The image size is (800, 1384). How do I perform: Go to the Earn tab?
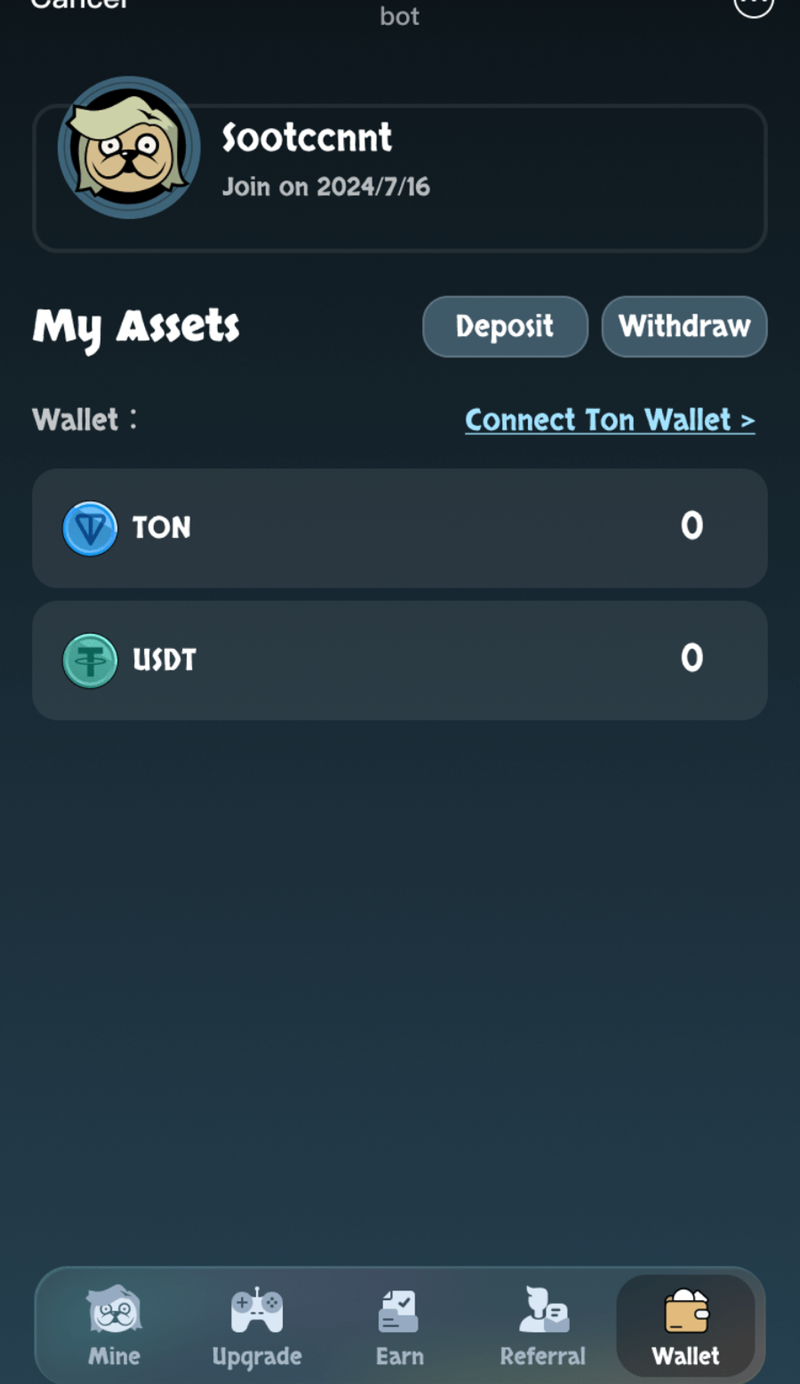[x=399, y=1326]
